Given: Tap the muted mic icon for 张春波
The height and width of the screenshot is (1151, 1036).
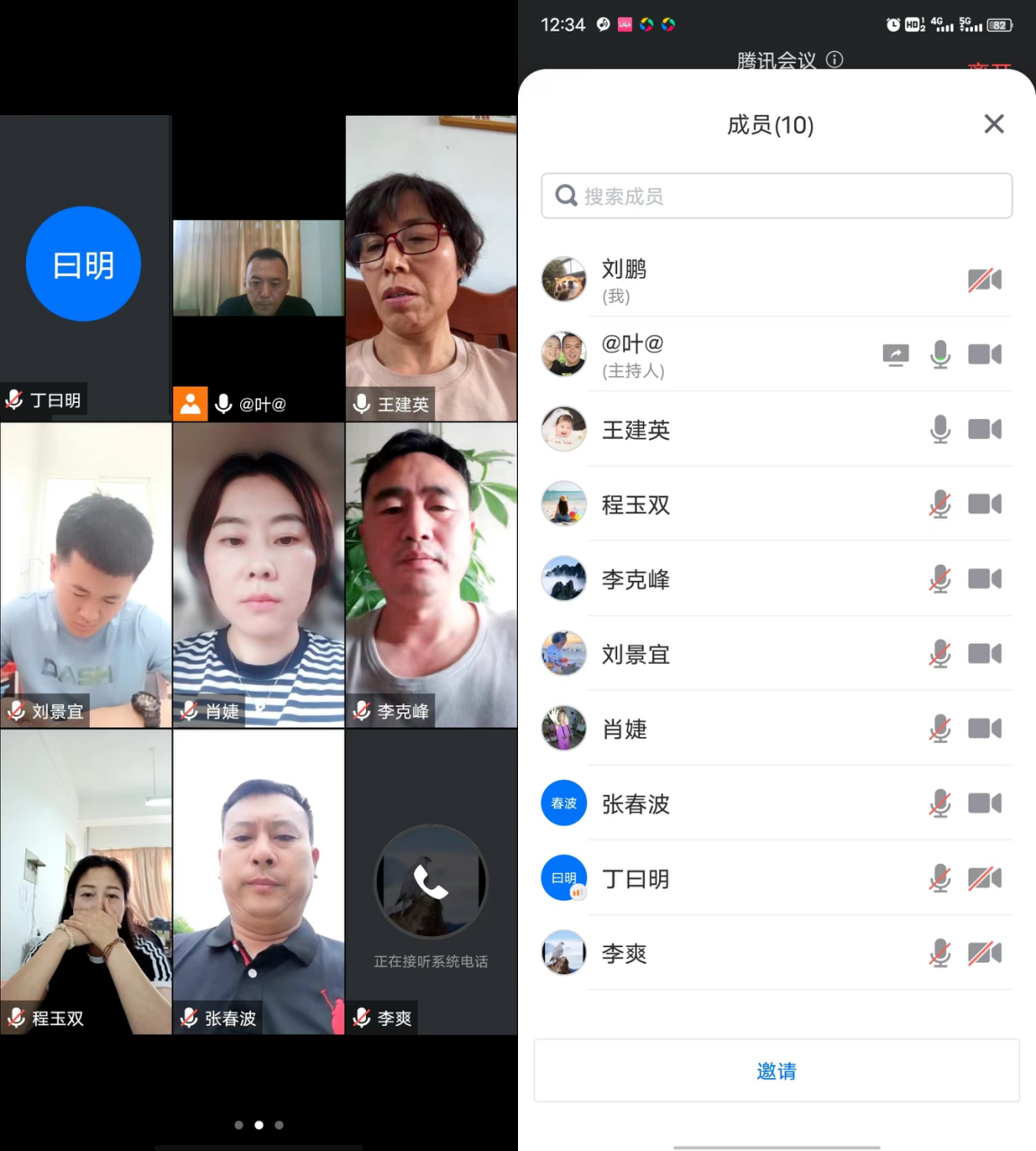Looking at the screenshot, I should pyautogui.click(x=940, y=804).
